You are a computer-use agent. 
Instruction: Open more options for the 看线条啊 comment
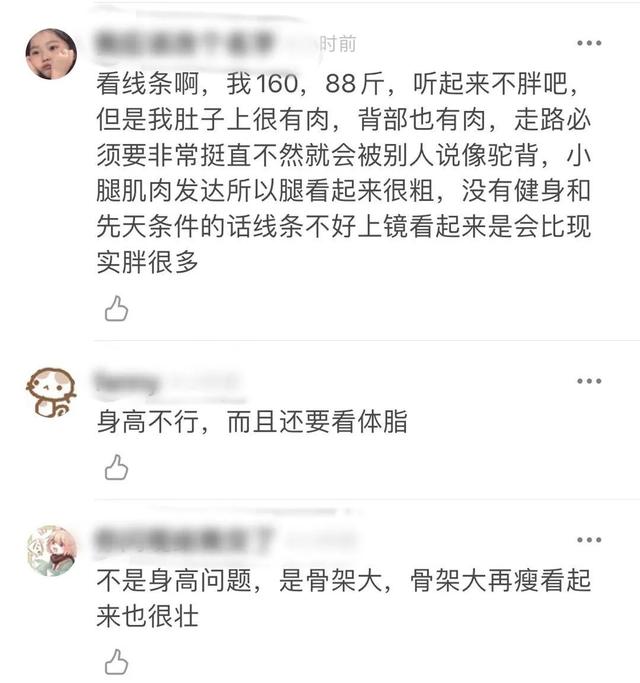pyautogui.click(x=589, y=43)
